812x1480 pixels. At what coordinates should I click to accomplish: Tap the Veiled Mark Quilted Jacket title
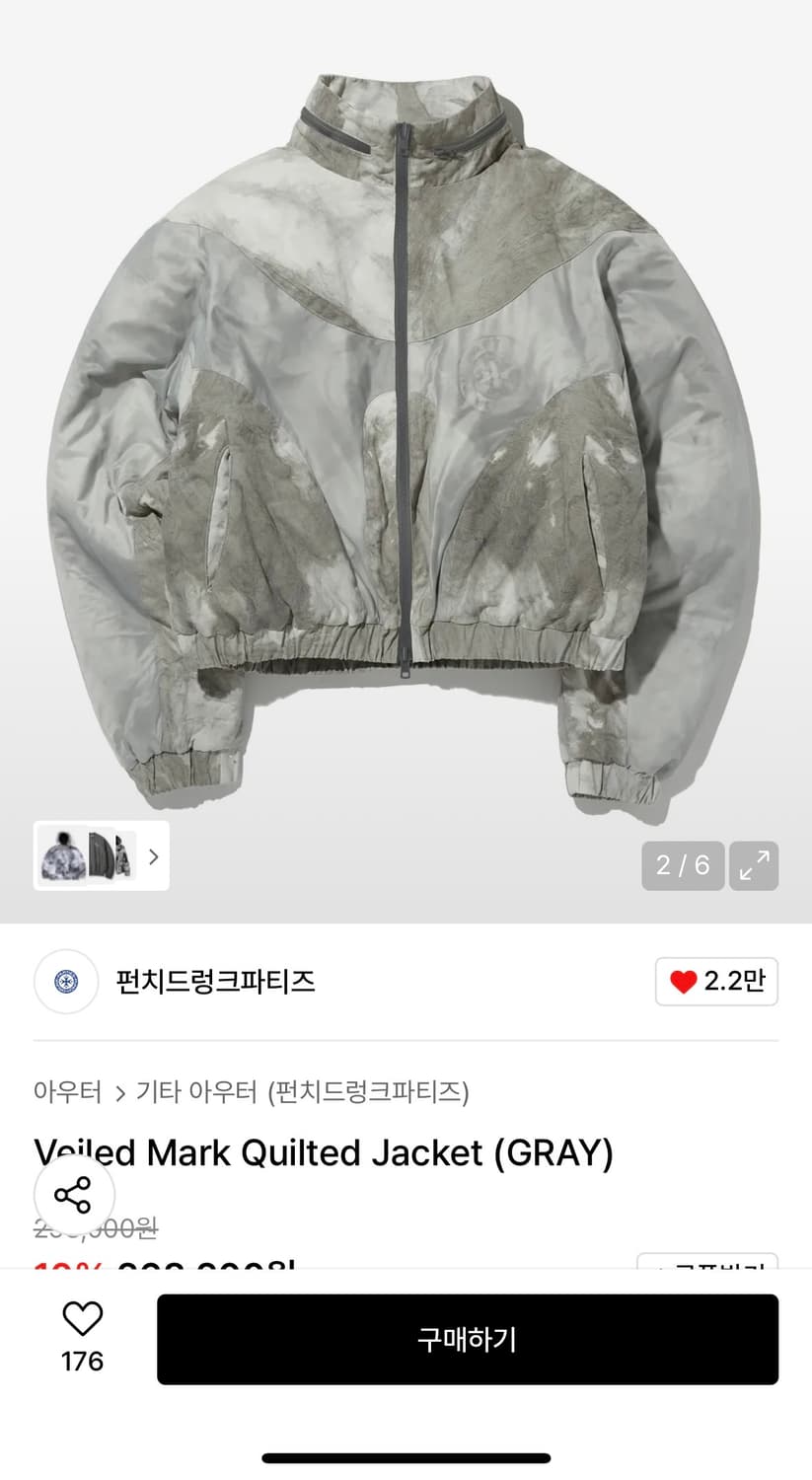coord(323,1151)
